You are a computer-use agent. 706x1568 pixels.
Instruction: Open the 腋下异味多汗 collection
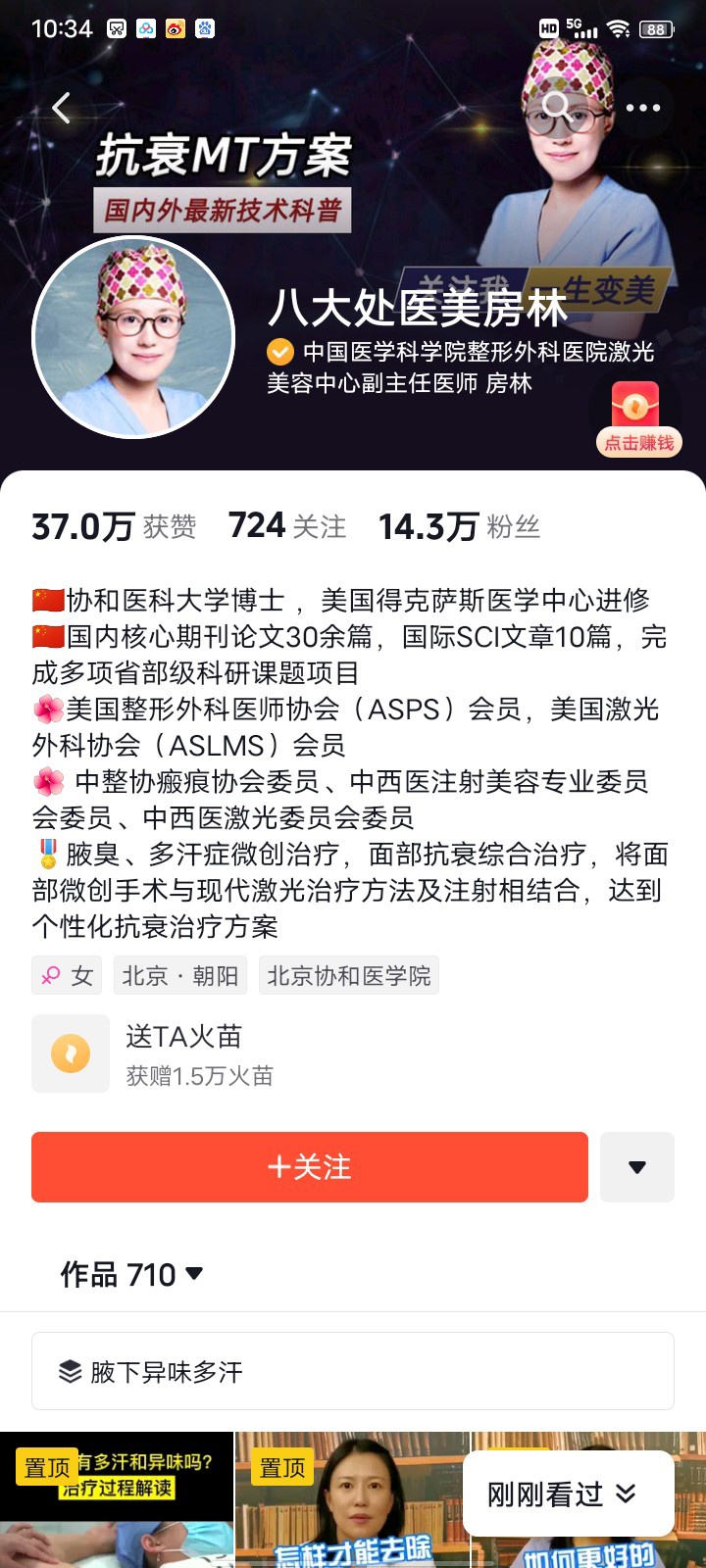click(x=352, y=1371)
